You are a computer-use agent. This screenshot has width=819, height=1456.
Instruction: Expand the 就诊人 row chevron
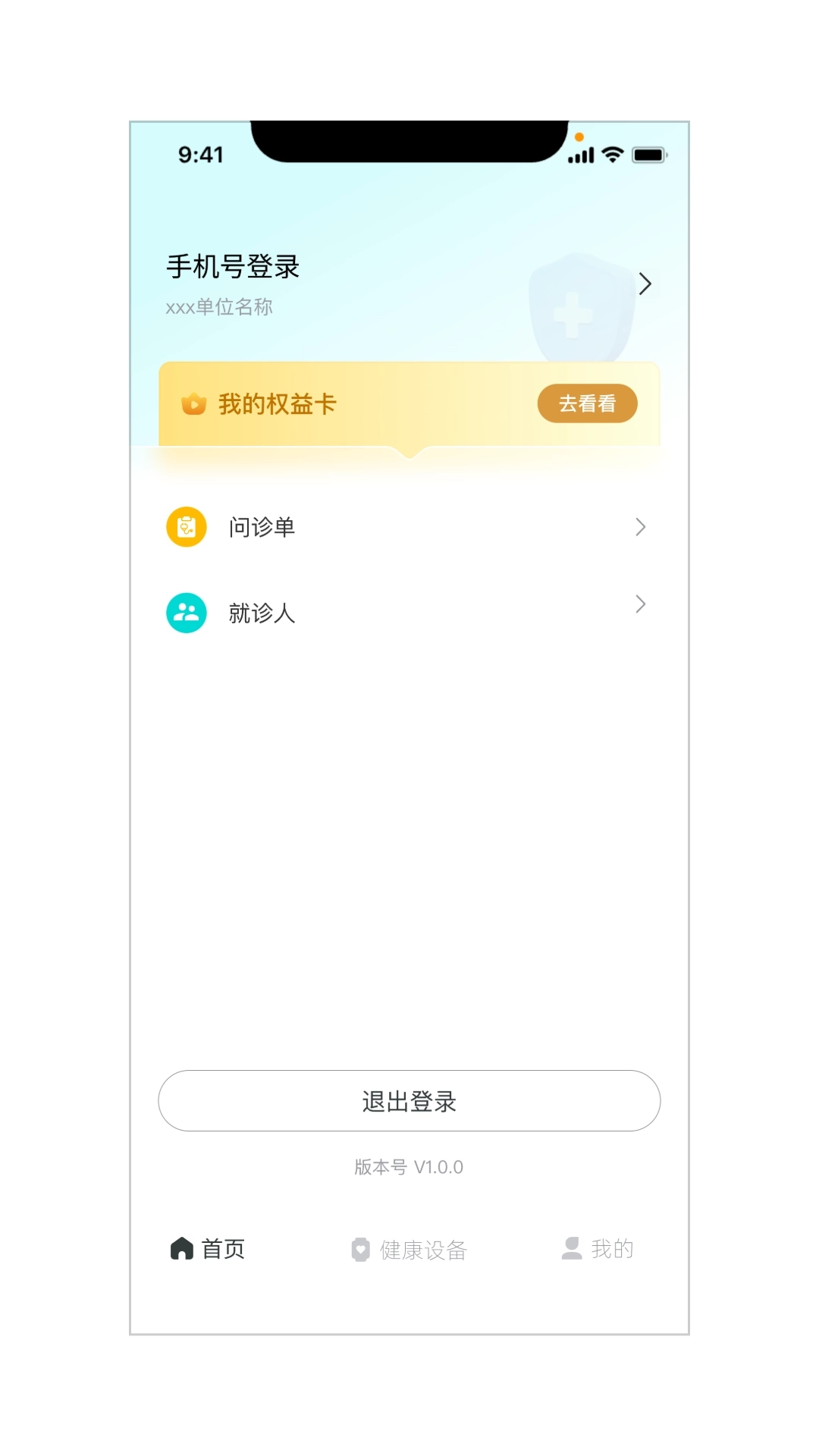click(x=641, y=604)
